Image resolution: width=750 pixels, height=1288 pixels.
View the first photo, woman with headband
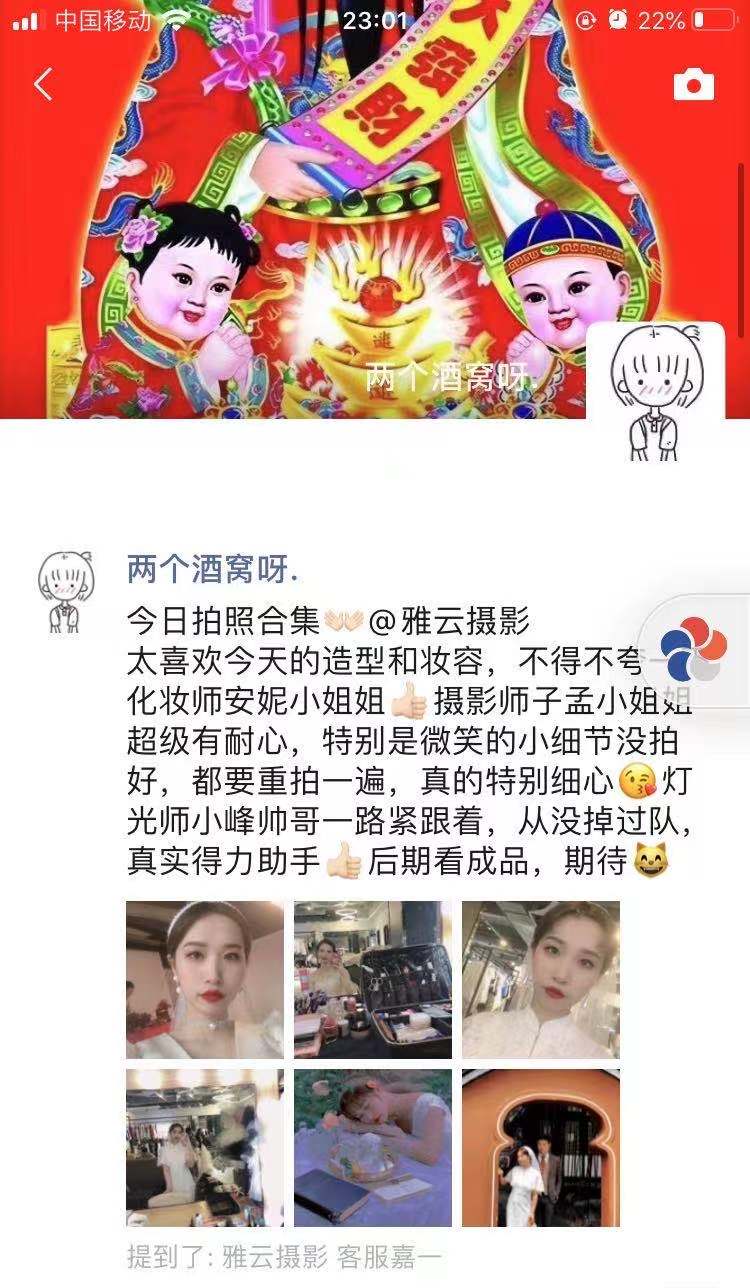[x=205, y=980]
